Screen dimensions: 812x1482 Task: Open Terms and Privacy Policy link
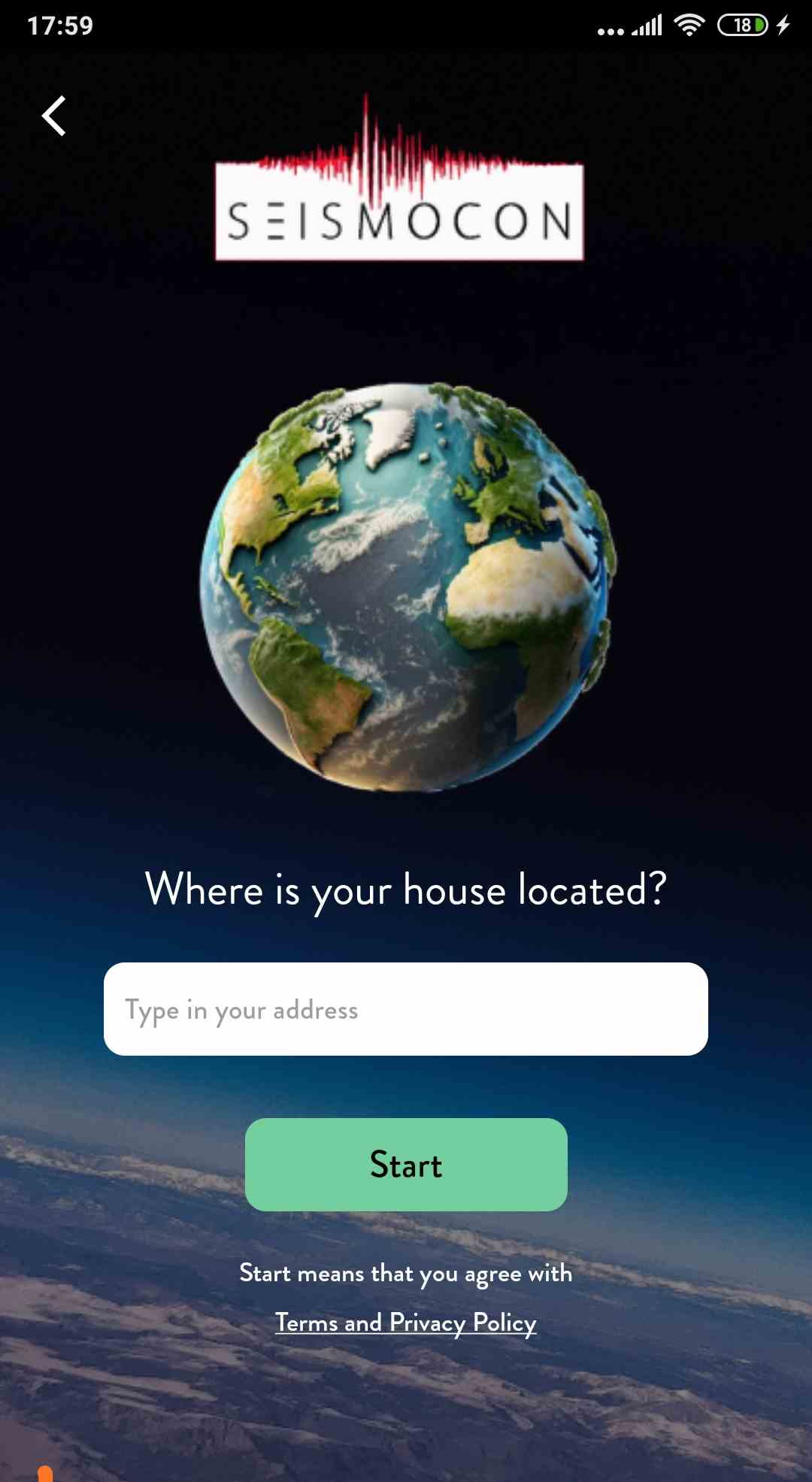coord(406,1322)
